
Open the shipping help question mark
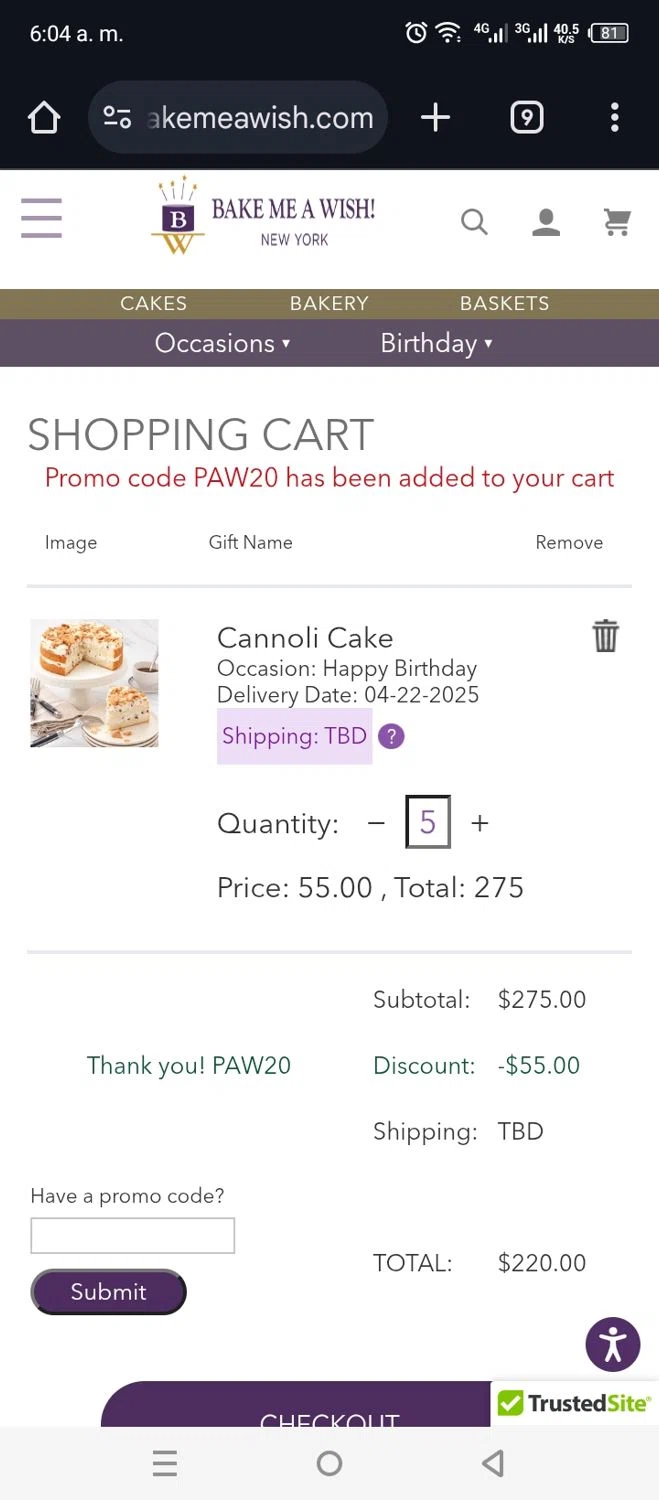point(391,737)
